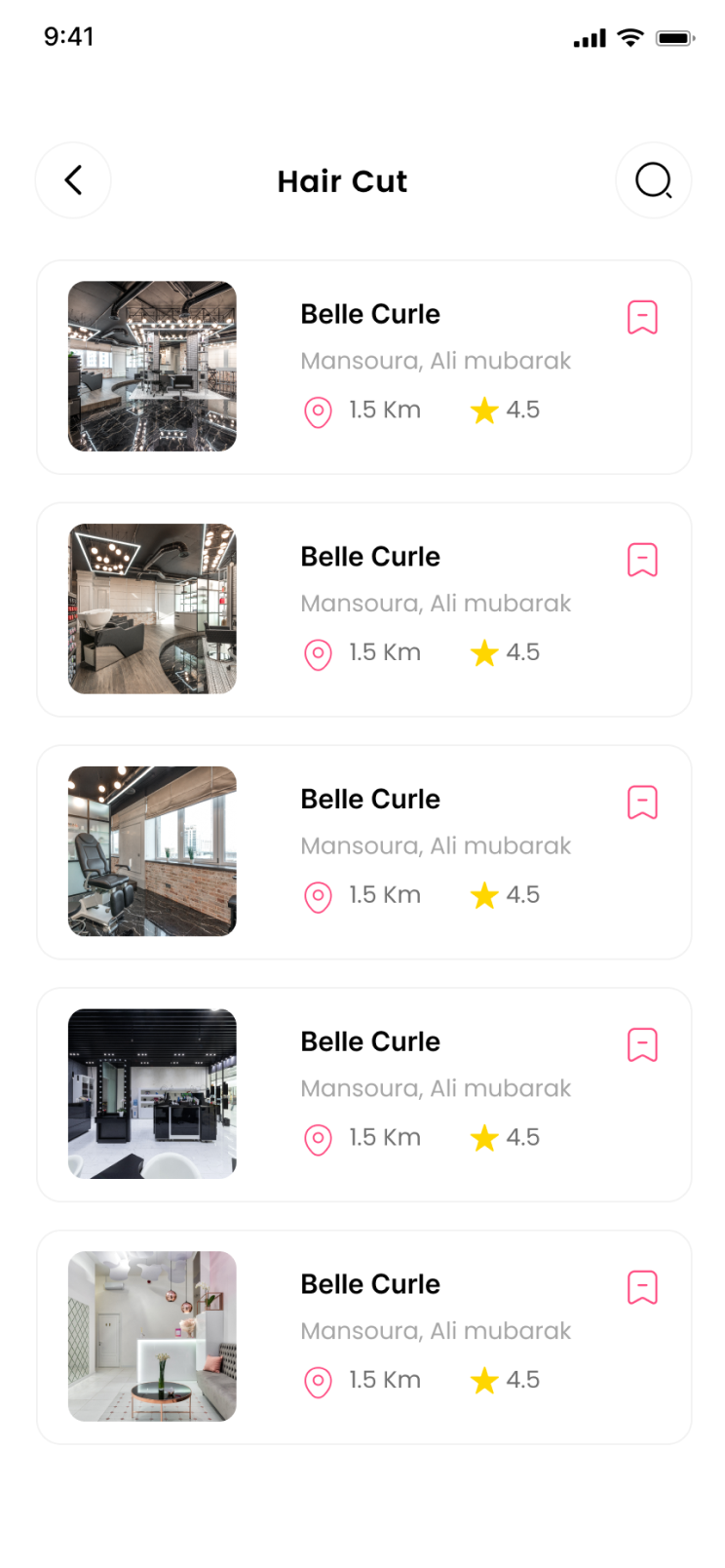Tap the back arrow to leave Hair Cut

[73, 180]
